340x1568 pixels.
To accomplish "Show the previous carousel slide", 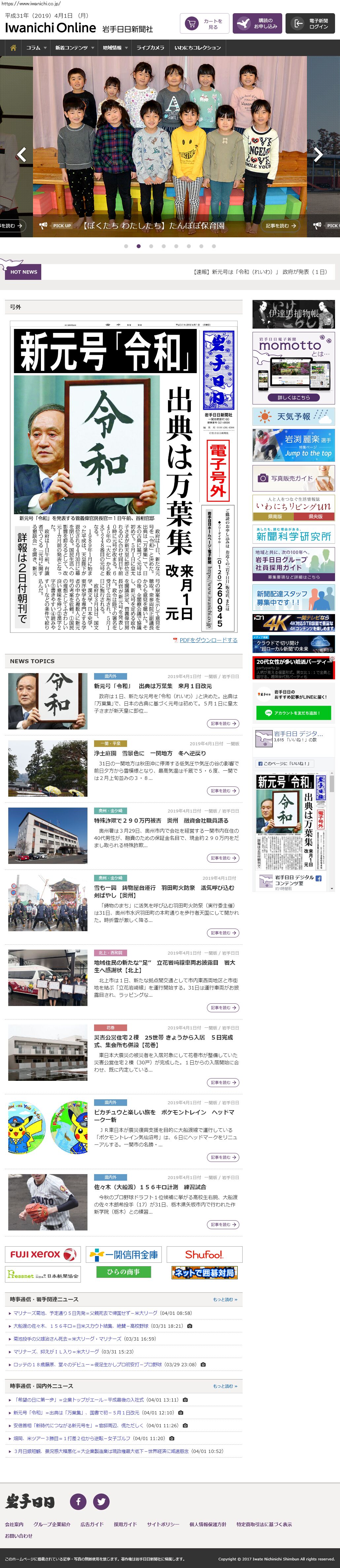I will (21, 155).
